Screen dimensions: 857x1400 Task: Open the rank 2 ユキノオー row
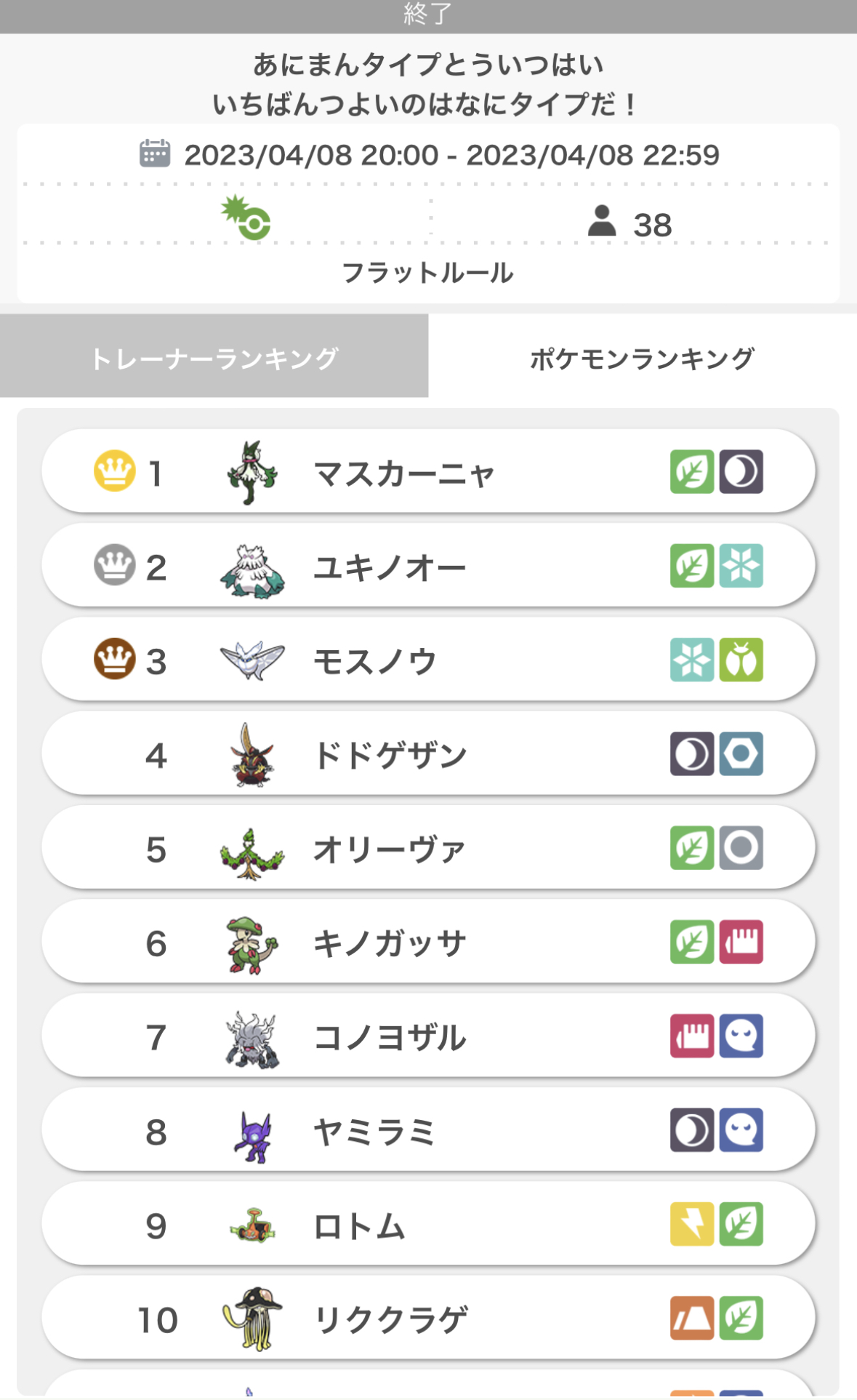pos(427,566)
